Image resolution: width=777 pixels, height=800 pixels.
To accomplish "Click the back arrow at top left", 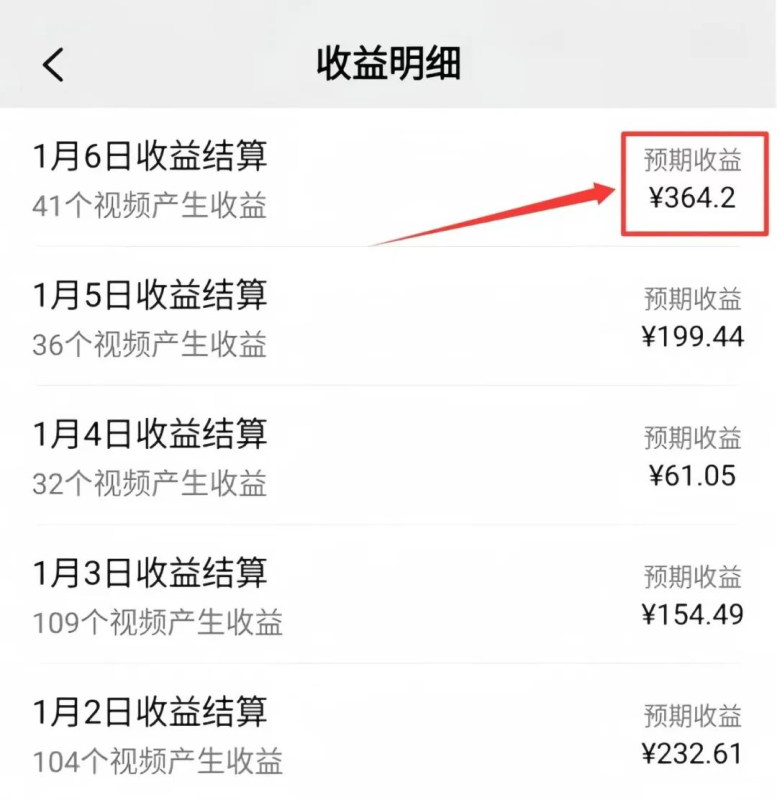I will coord(53,63).
